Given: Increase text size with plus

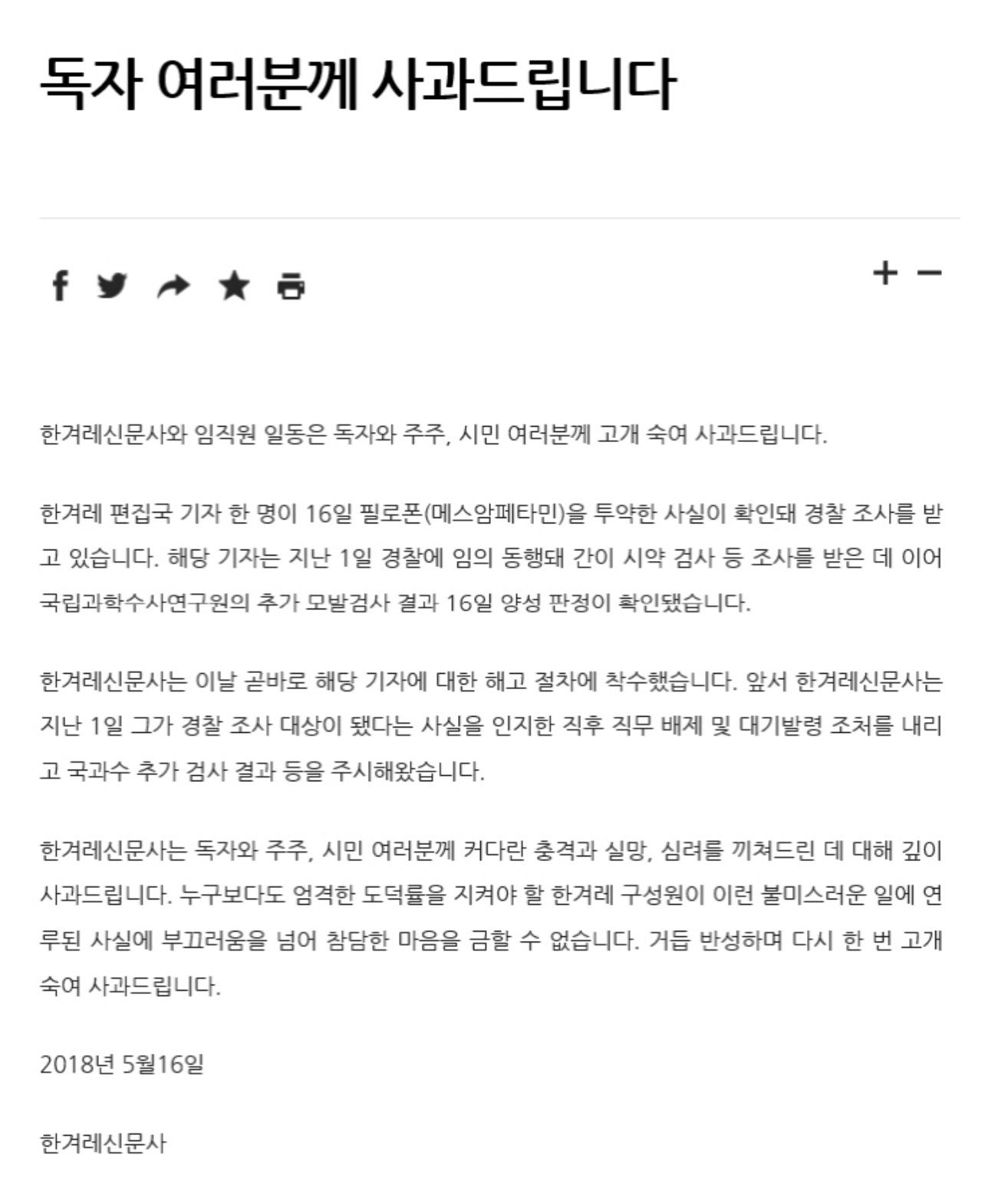Looking at the screenshot, I should pyautogui.click(x=885, y=272).
